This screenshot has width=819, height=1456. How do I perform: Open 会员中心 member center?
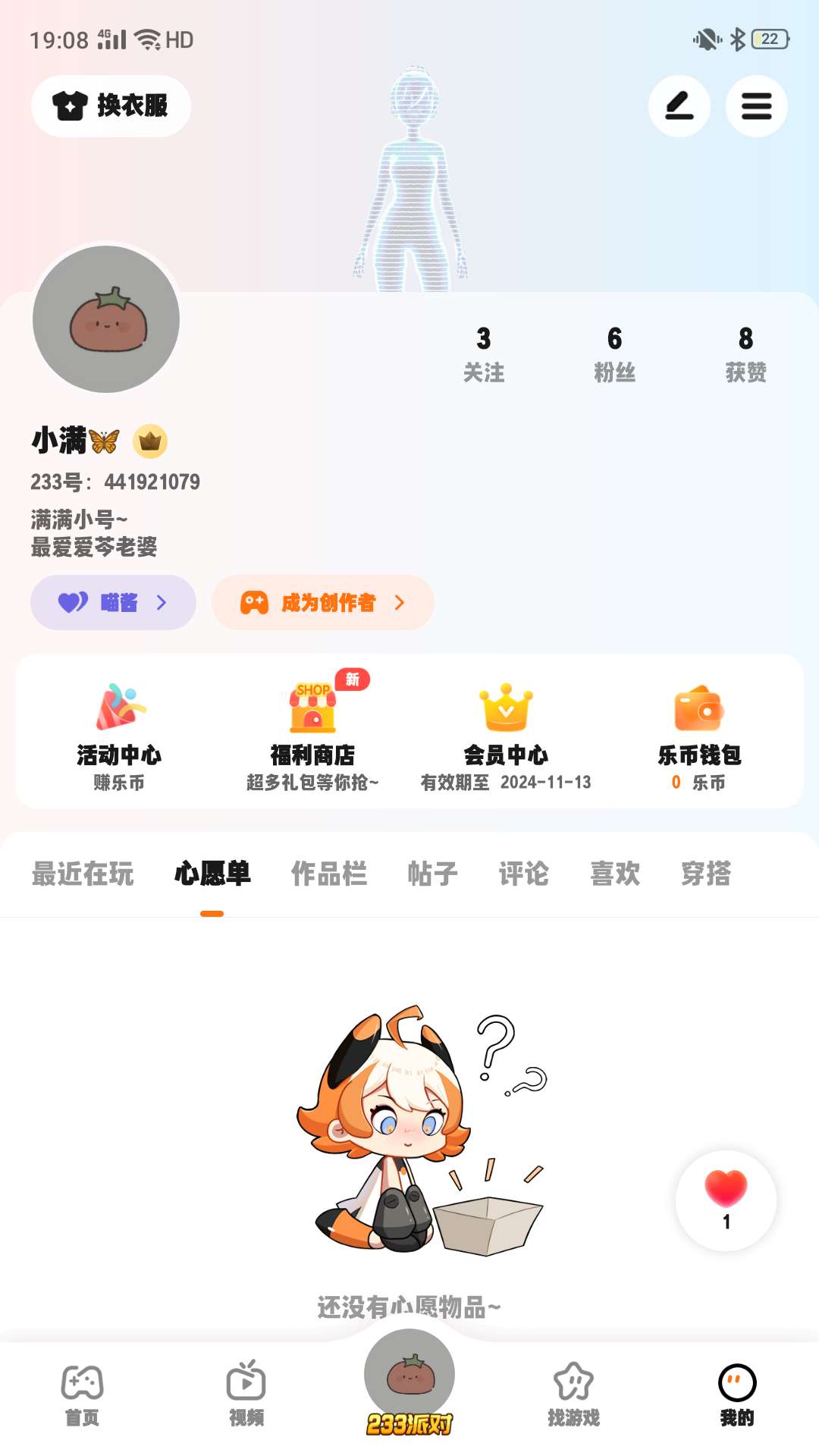pyautogui.click(x=506, y=736)
